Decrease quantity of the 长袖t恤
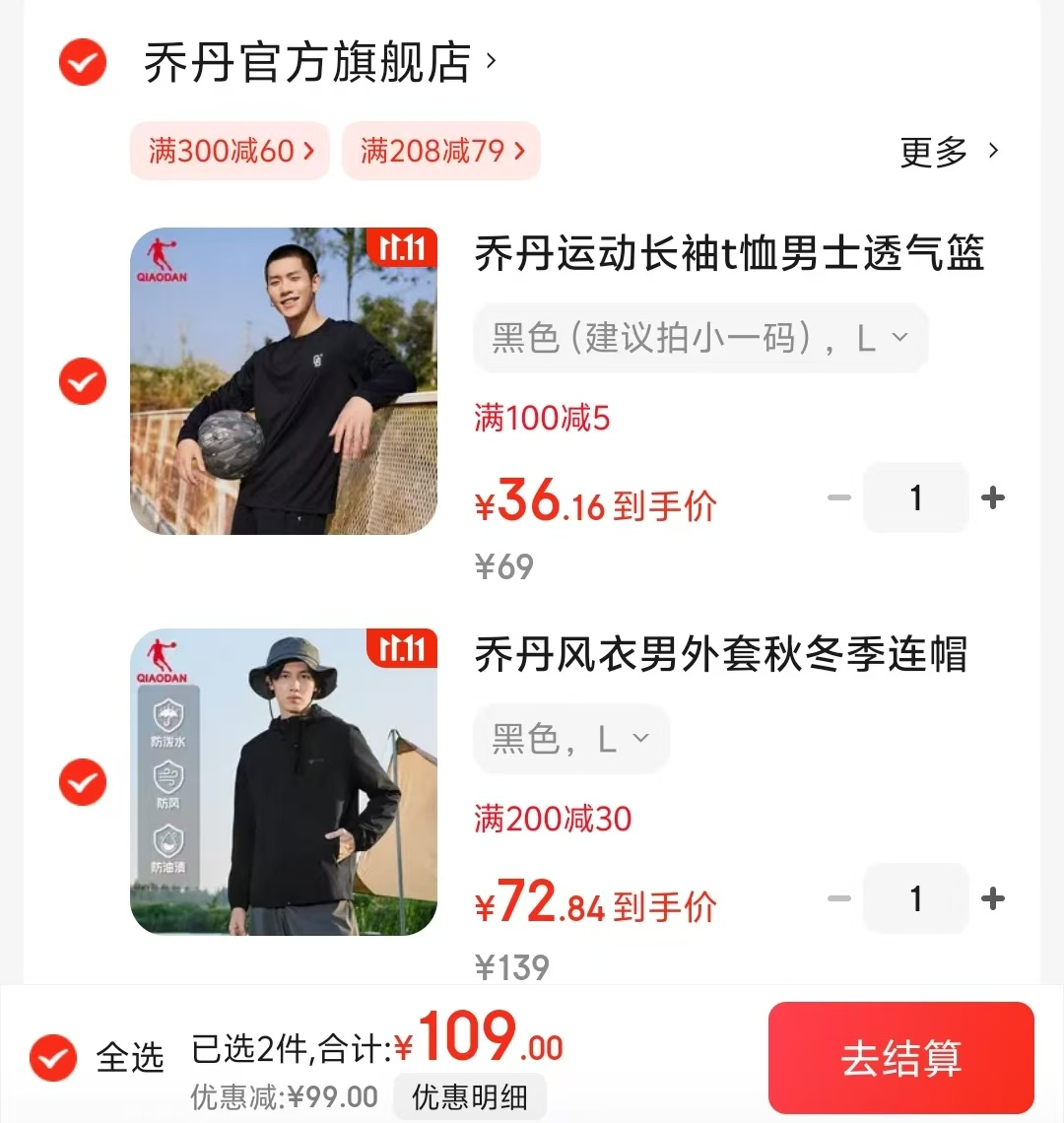The height and width of the screenshot is (1123, 1064). [x=839, y=497]
